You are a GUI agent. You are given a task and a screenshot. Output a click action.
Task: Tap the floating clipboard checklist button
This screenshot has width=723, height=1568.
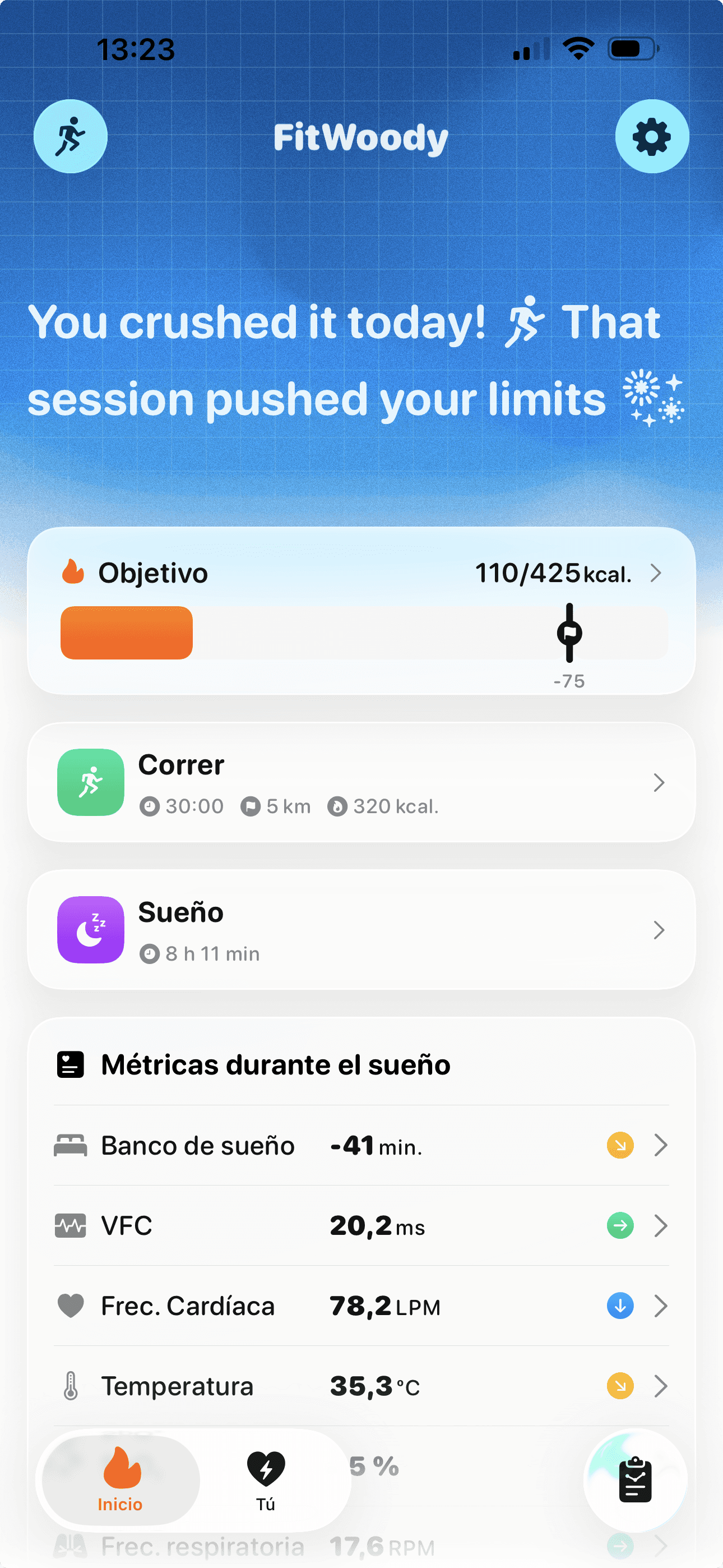point(636,1480)
